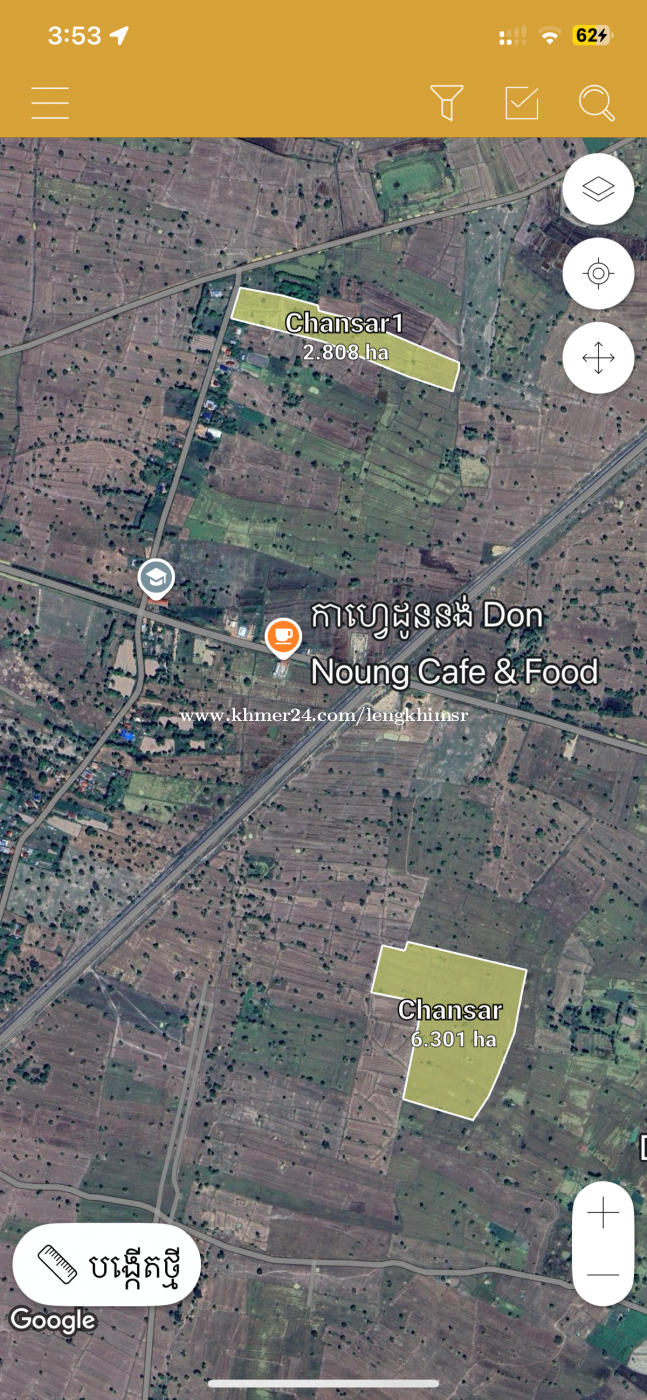
Task: Zoom in with the plus button
Action: click(603, 1214)
